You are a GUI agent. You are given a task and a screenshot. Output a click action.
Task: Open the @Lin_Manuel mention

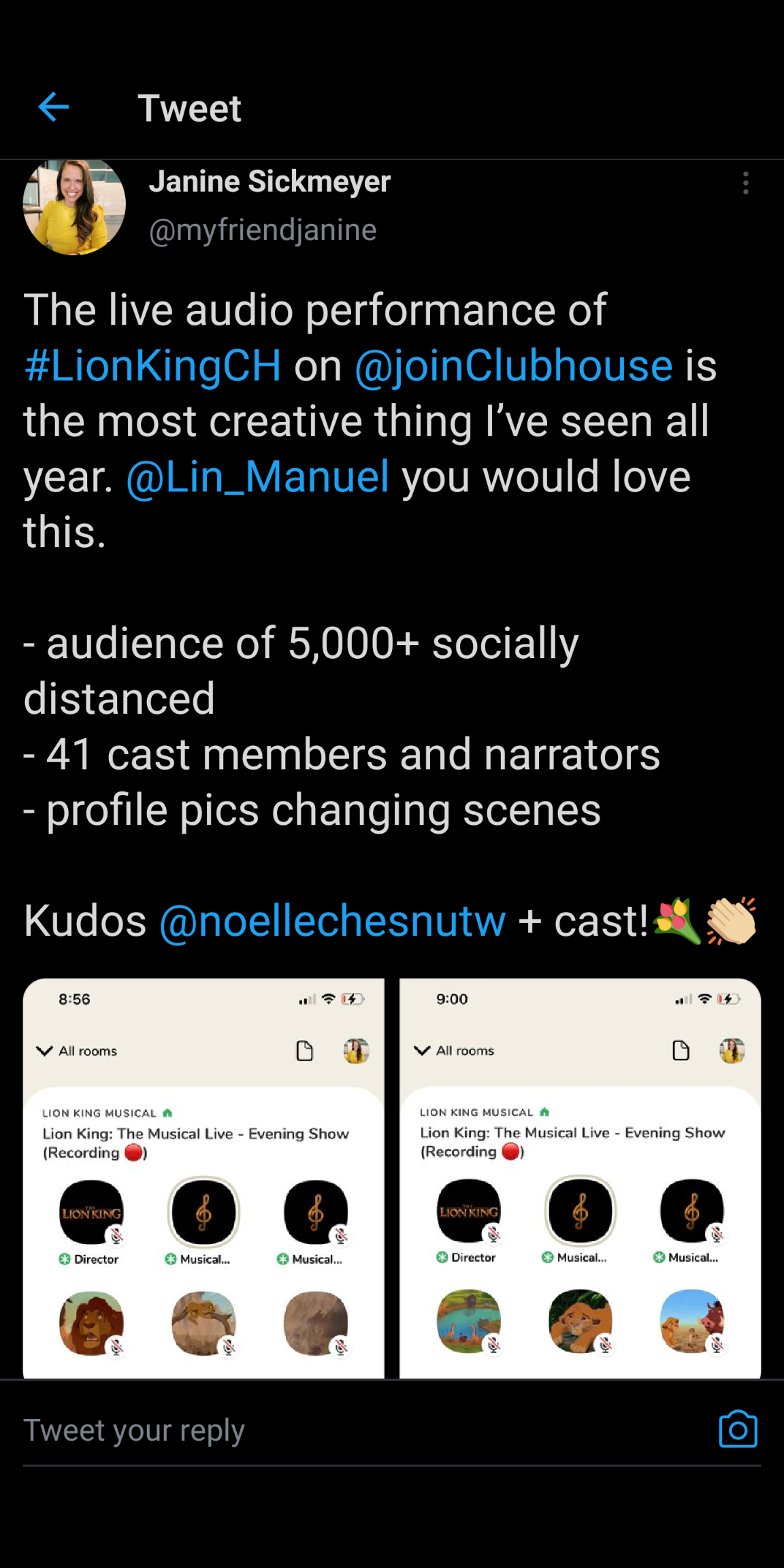coord(258,476)
